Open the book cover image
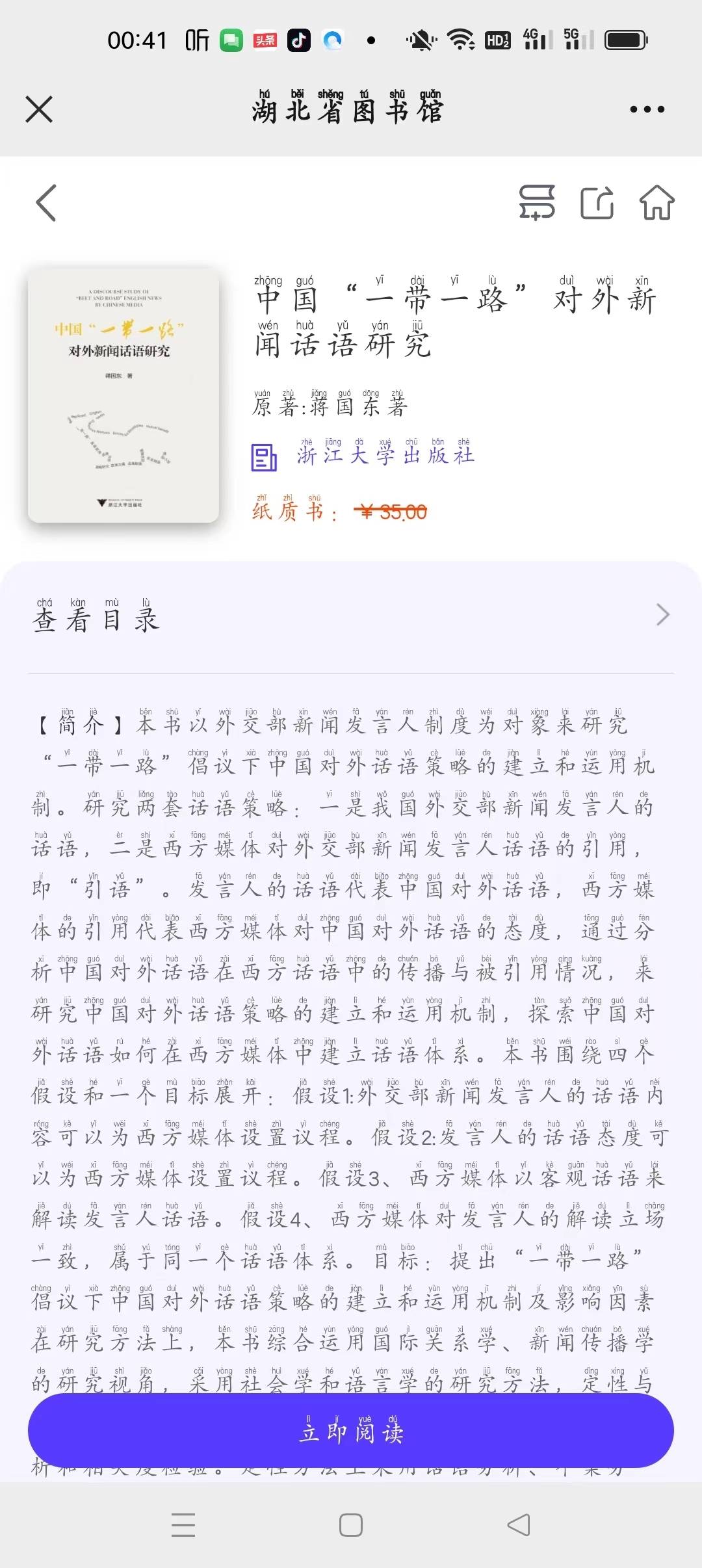Viewport: 702px width, 1568px height. tap(123, 395)
